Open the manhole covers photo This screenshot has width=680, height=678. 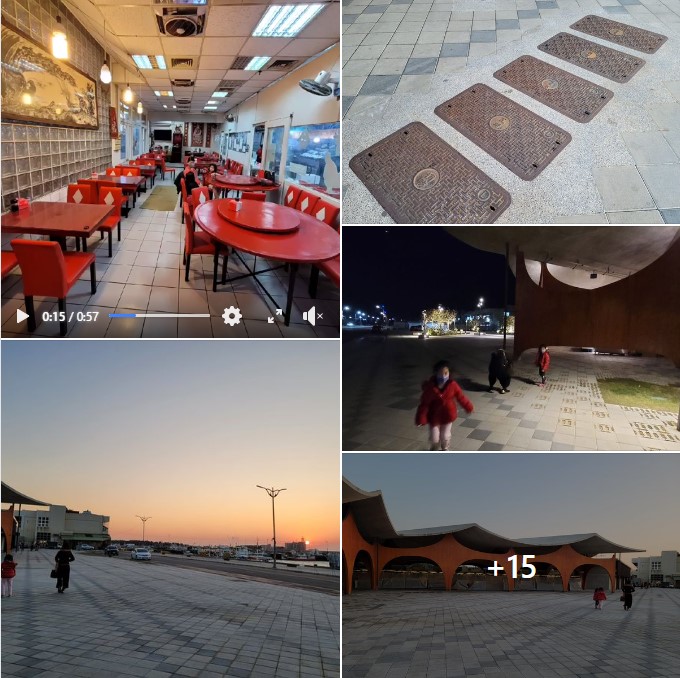coord(510,110)
